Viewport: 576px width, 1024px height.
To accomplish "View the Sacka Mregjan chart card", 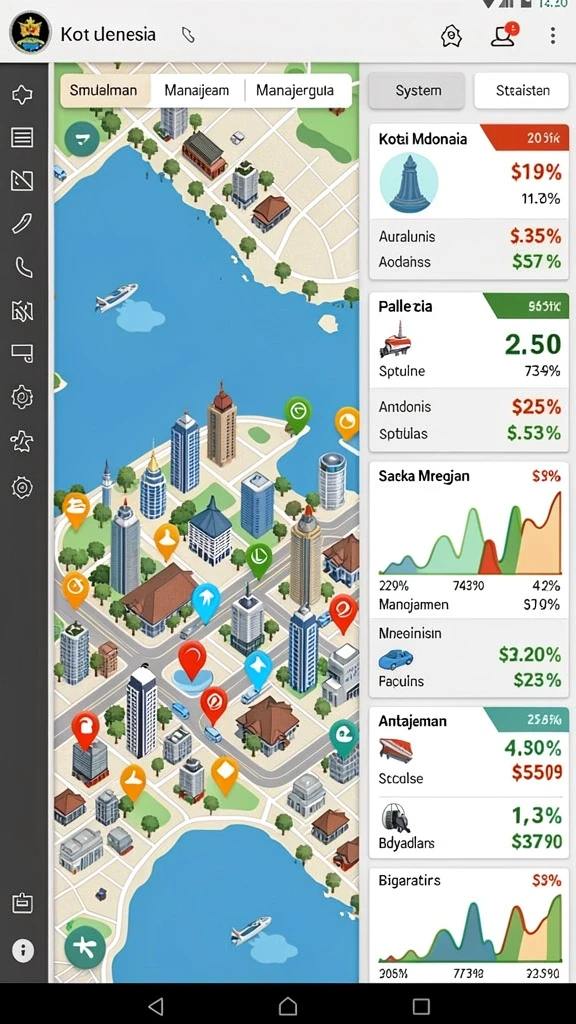I will pyautogui.click(x=469, y=581).
